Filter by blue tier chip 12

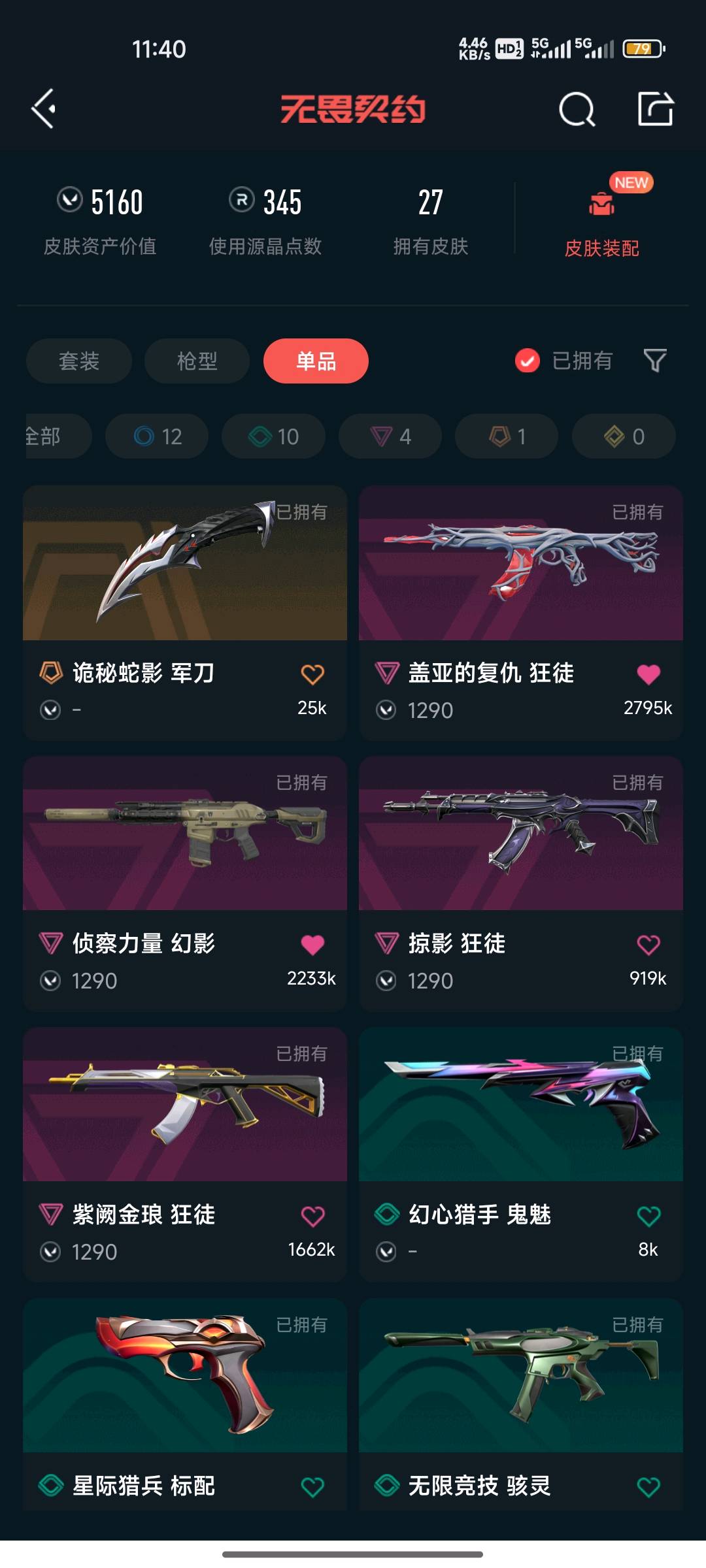[157, 436]
